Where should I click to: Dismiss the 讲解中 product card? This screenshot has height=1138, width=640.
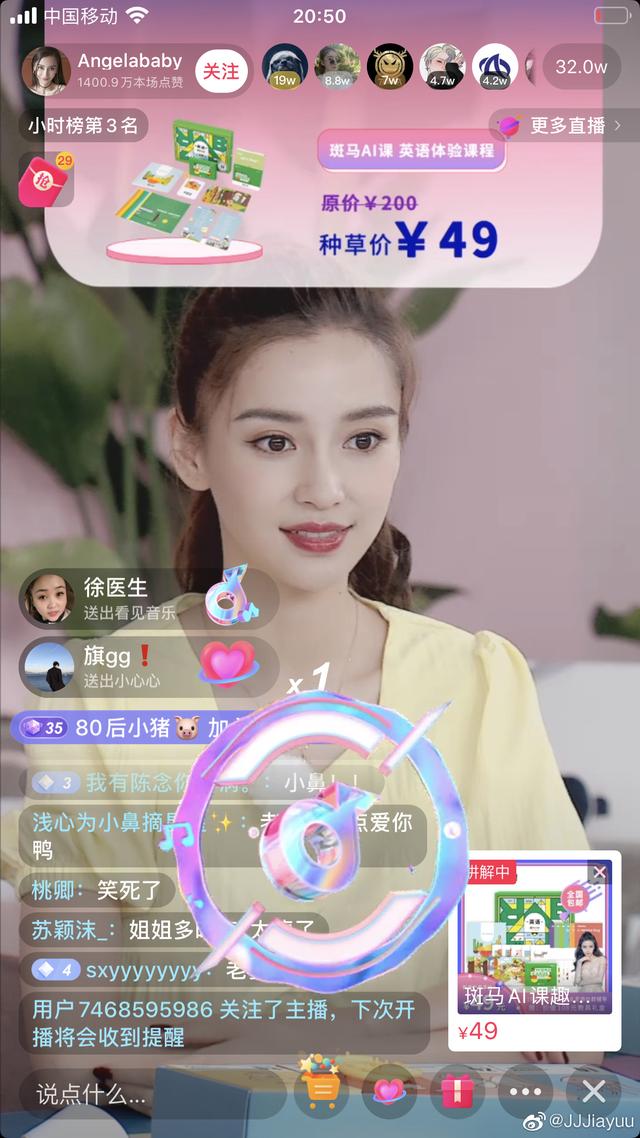click(x=599, y=873)
